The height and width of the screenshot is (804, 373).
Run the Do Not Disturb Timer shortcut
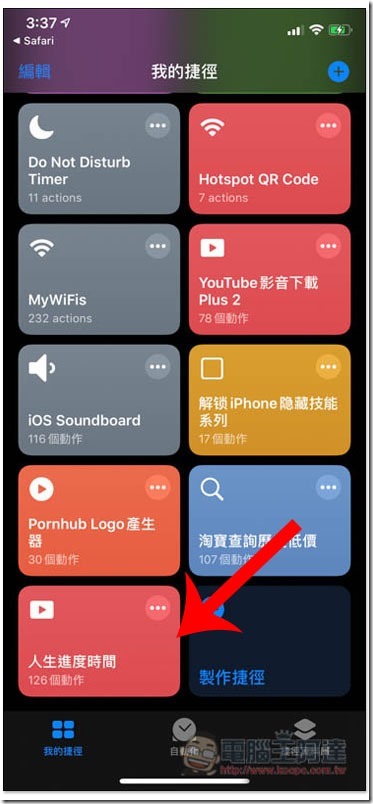pos(99,158)
